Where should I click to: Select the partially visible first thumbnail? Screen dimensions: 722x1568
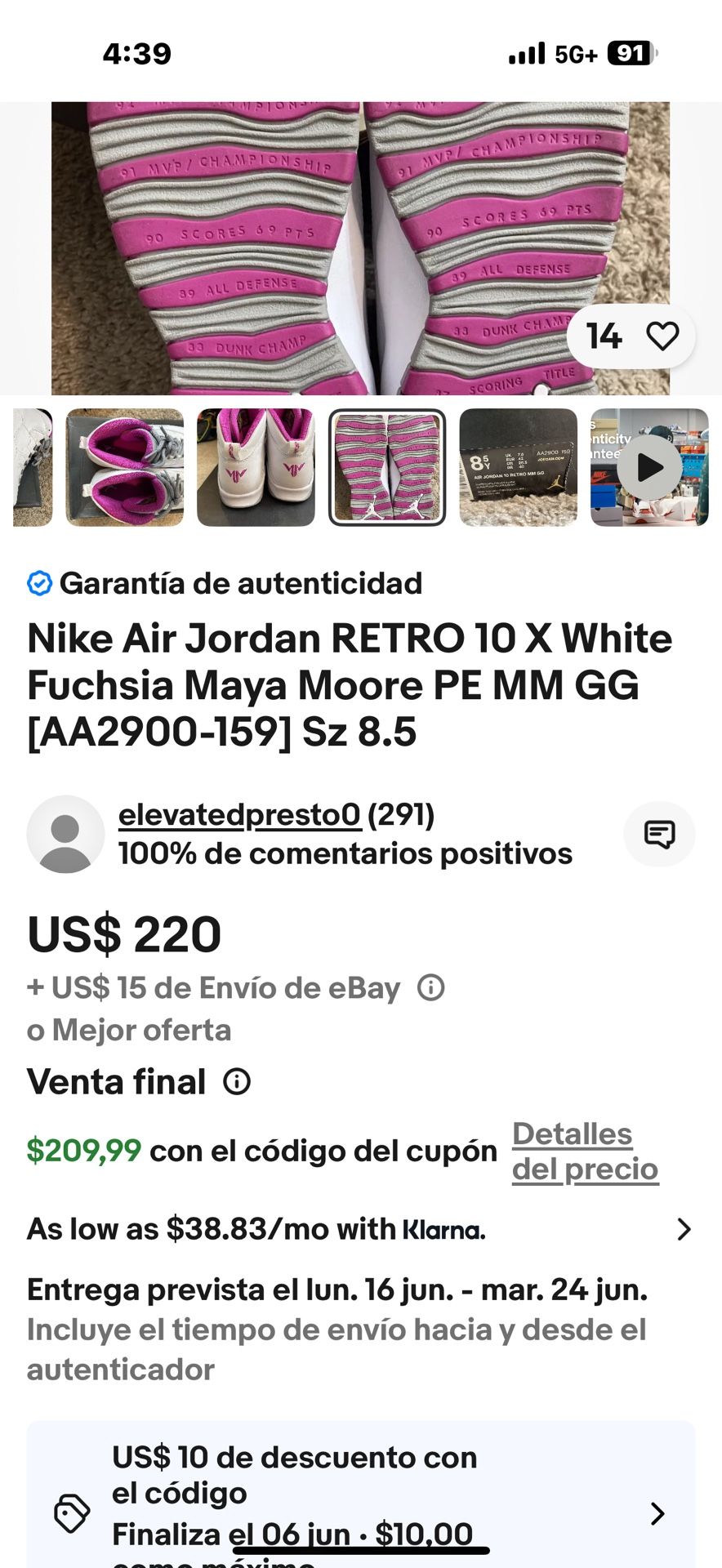click(x=33, y=467)
